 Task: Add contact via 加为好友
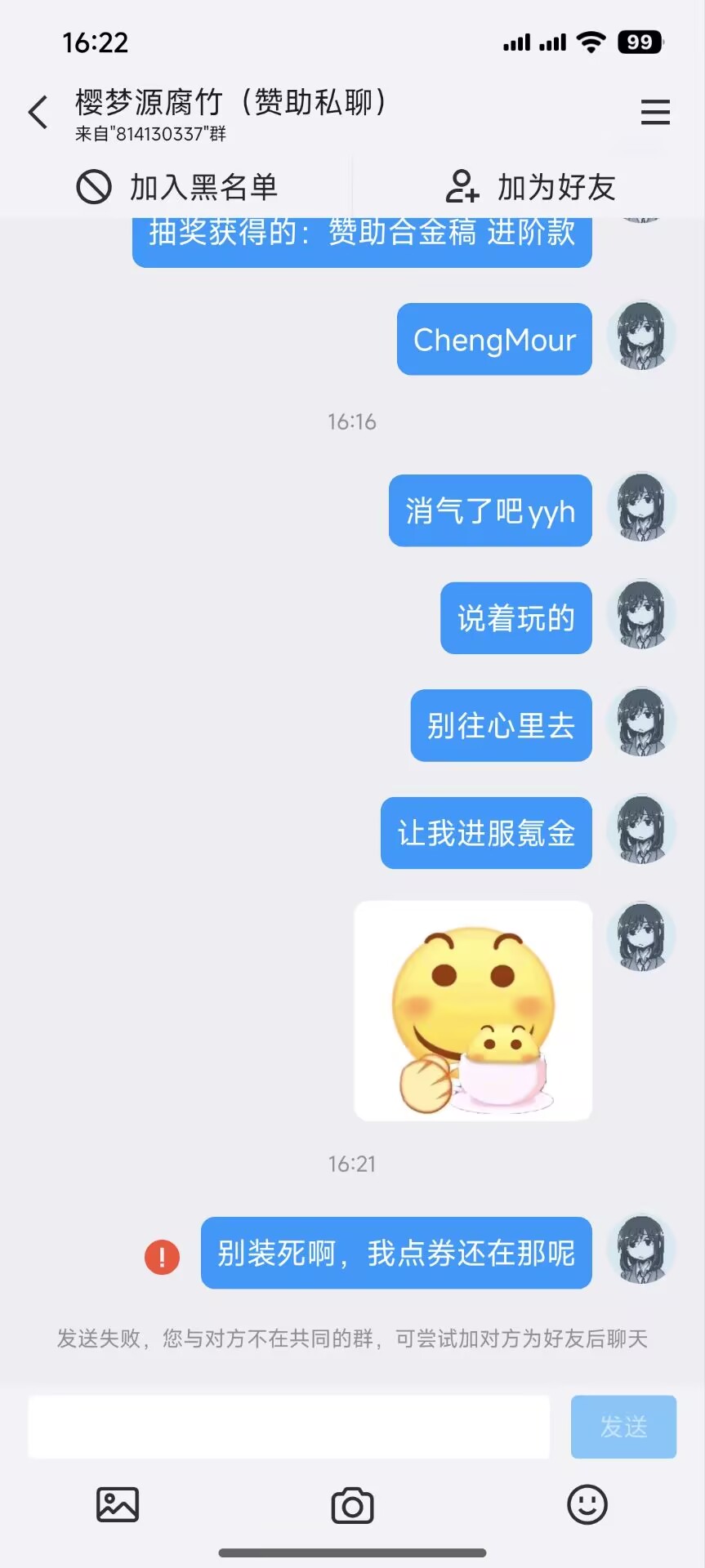pyautogui.click(x=530, y=187)
